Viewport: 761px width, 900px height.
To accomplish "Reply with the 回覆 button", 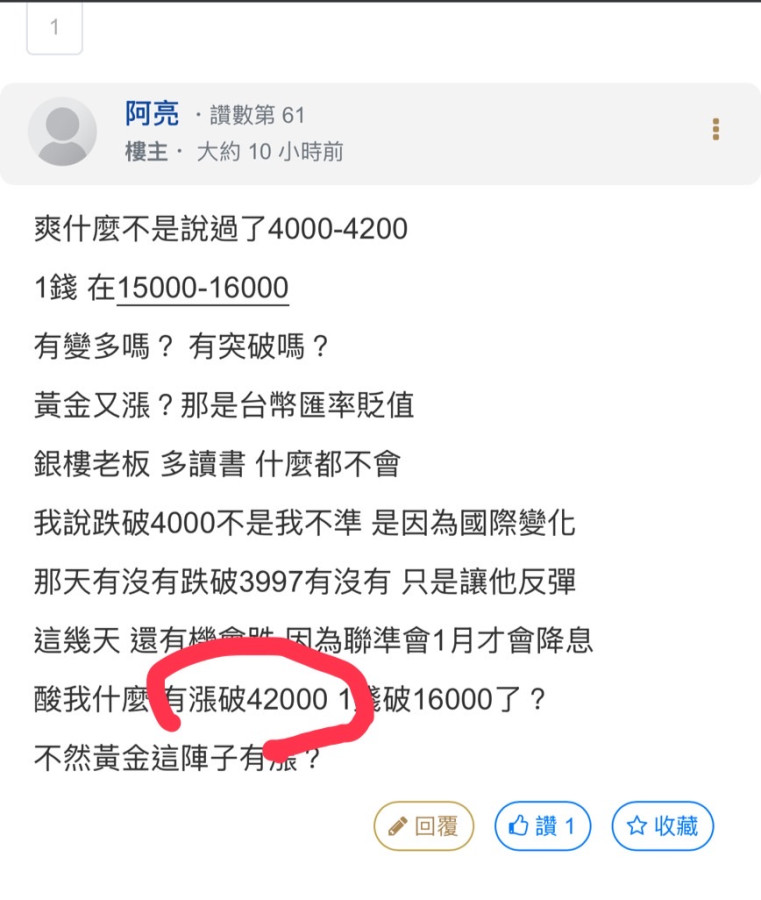I will pyautogui.click(x=423, y=826).
